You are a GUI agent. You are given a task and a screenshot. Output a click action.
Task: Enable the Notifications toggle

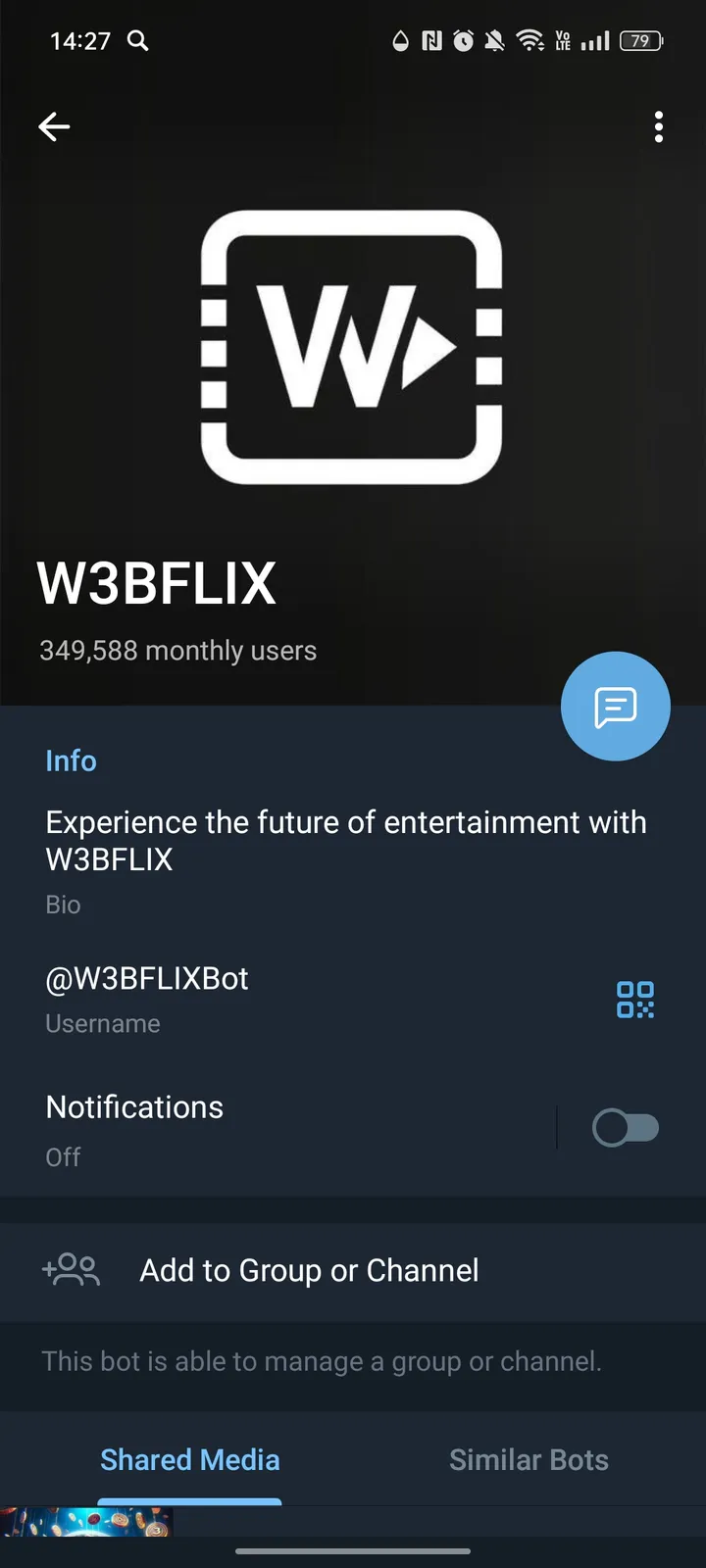point(626,1127)
